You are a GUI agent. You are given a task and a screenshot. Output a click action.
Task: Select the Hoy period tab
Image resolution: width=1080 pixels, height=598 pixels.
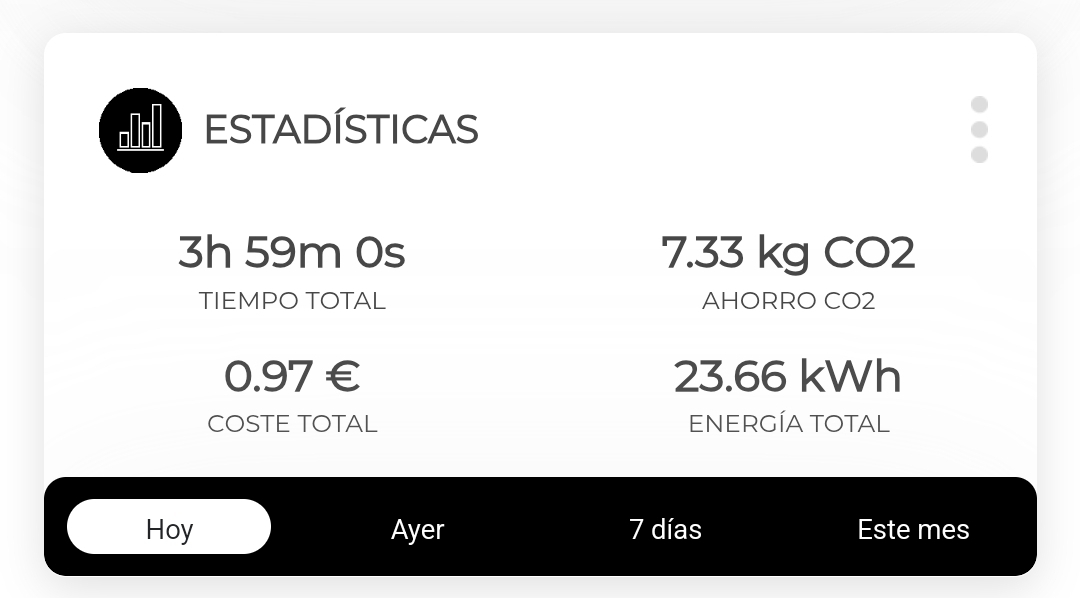coord(169,528)
